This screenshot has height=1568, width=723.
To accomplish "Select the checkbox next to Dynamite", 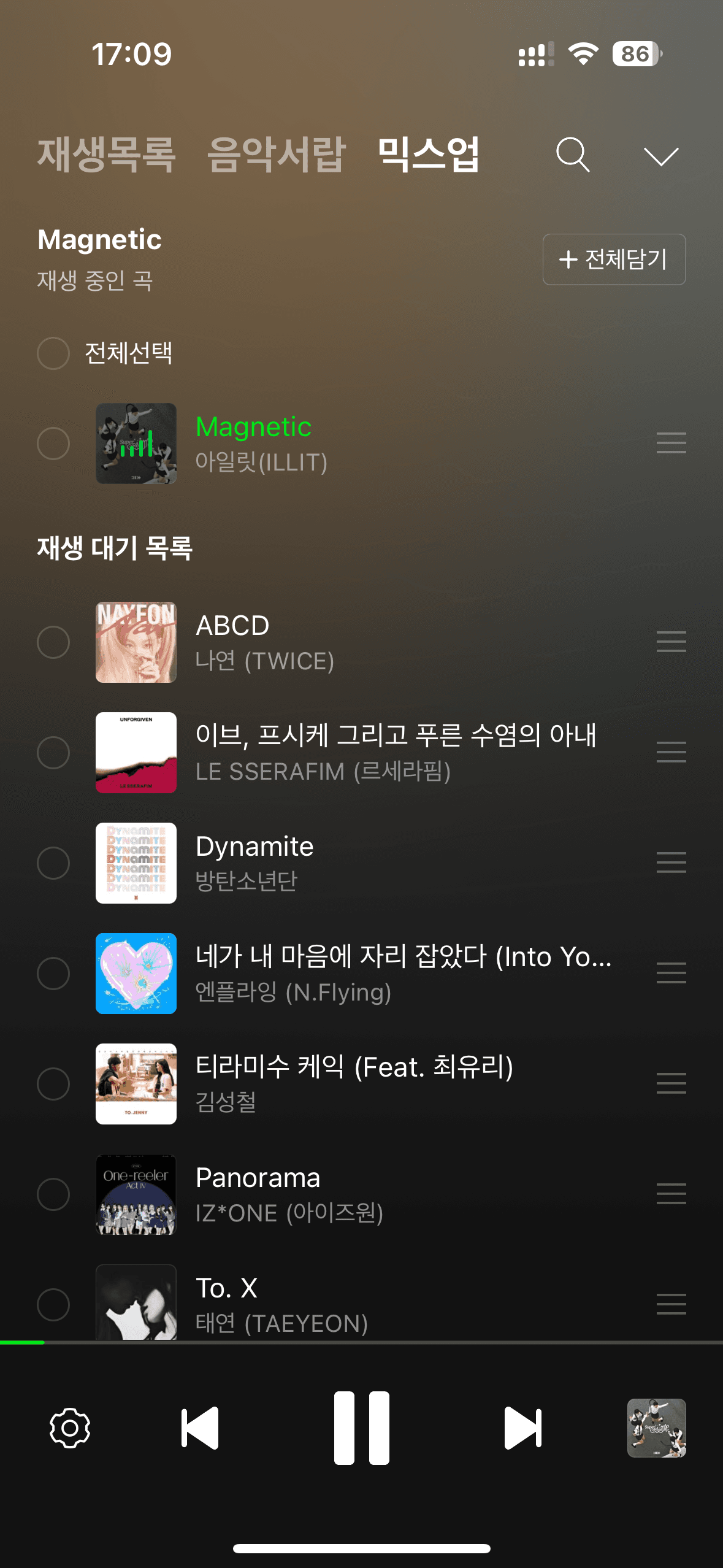I will point(54,862).
